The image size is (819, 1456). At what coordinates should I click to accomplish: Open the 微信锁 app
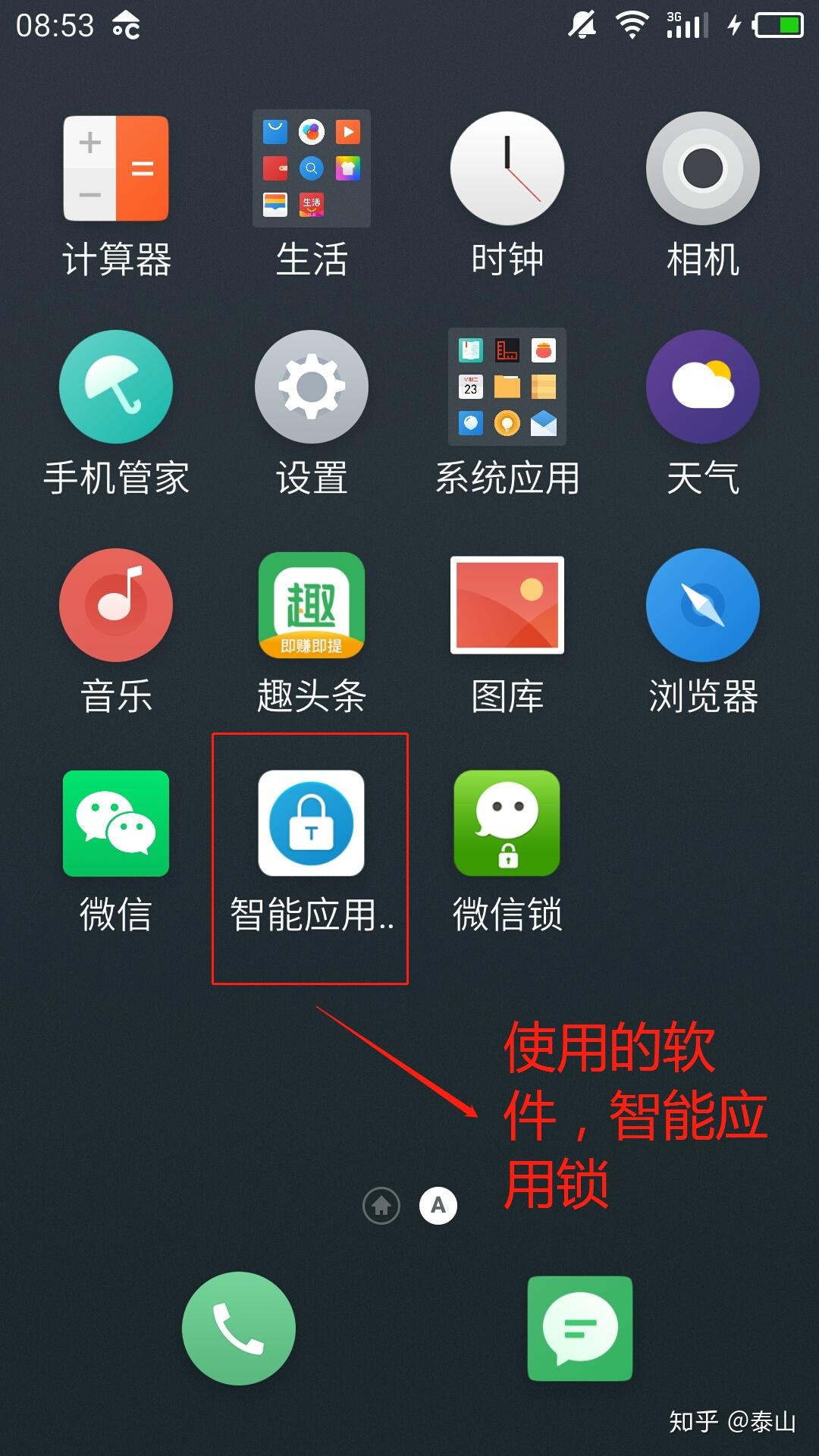point(507,824)
